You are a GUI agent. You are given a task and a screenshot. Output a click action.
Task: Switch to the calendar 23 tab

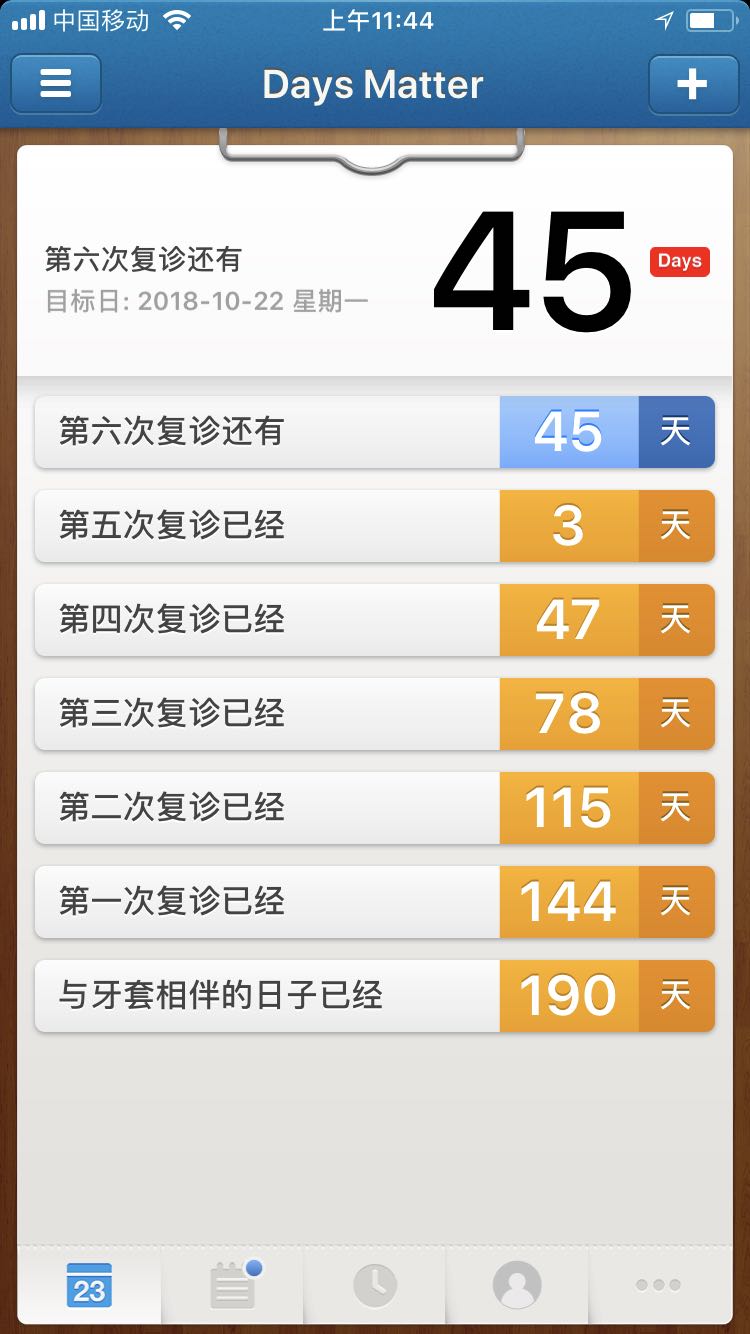click(89, 1285)
